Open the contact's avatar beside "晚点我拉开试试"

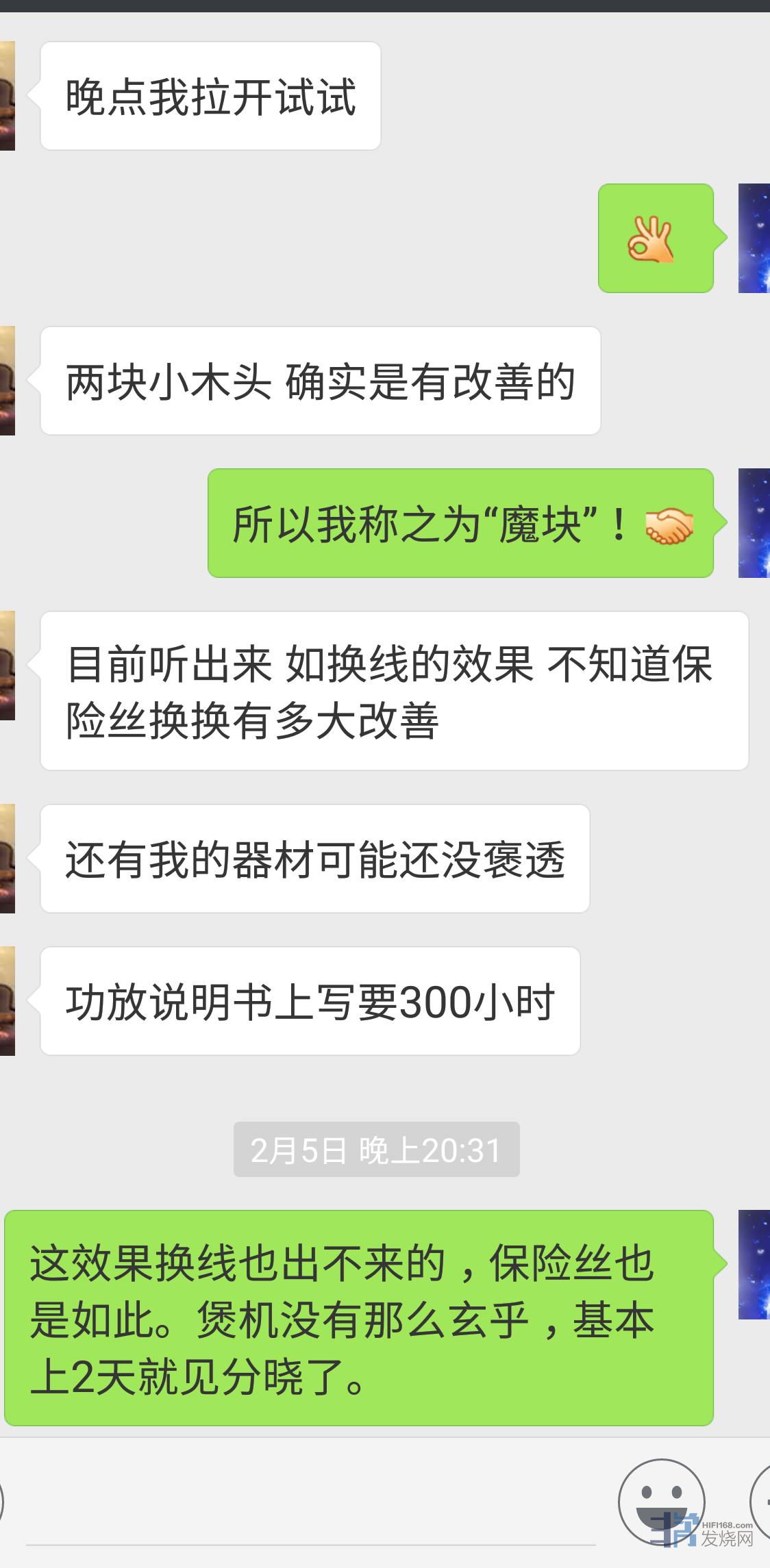click(8, 96)
